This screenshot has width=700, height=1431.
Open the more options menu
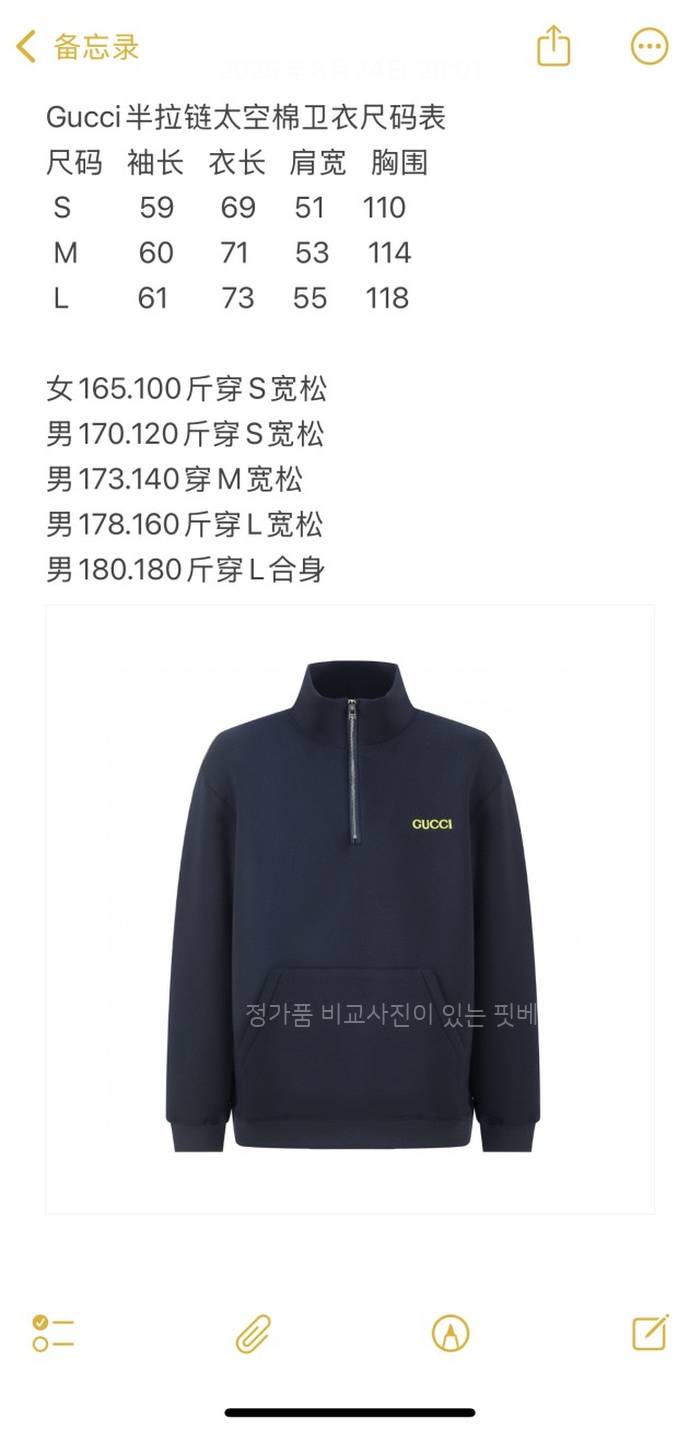(649, 46)
